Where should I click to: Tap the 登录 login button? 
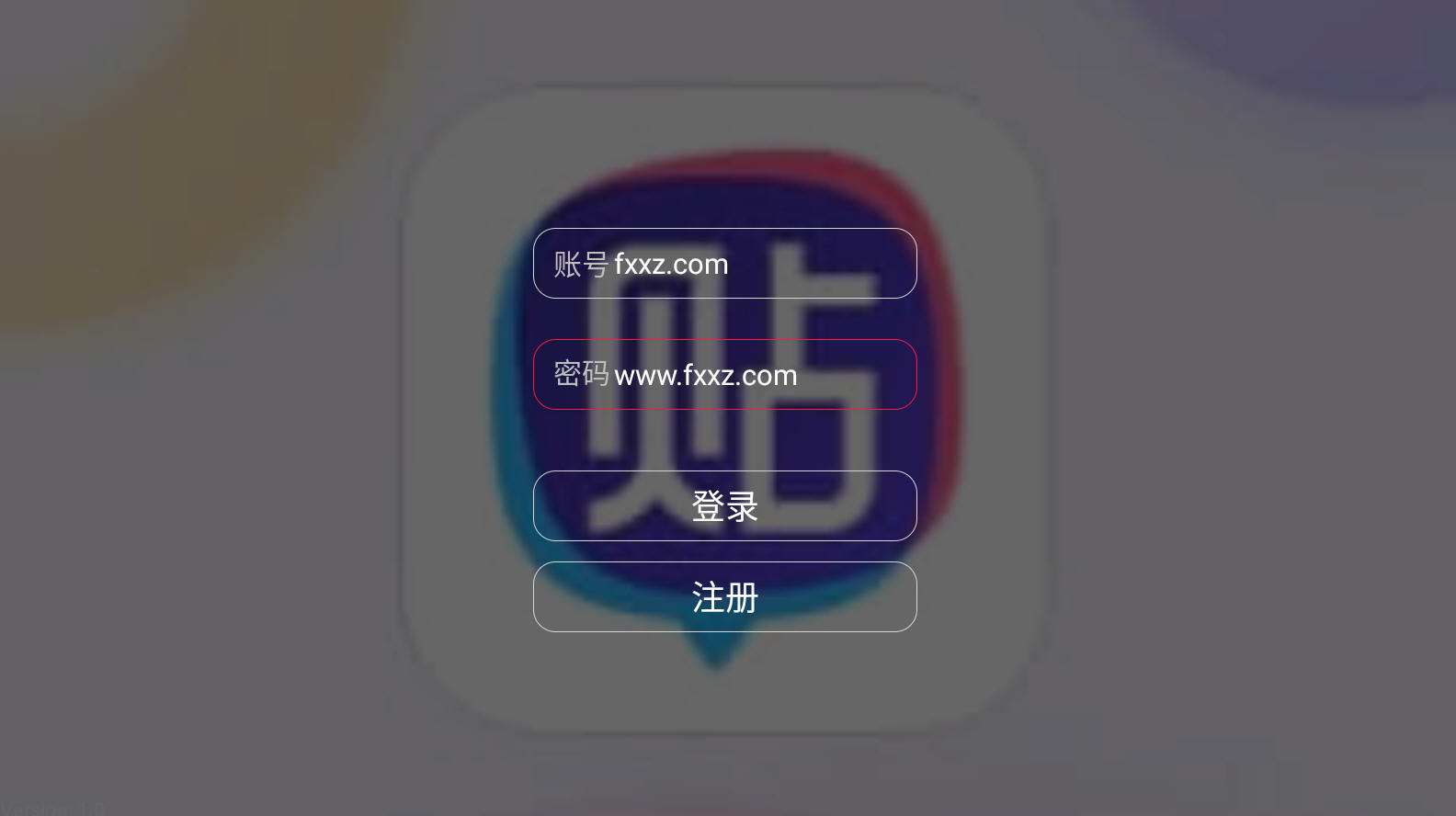(724, 506)
